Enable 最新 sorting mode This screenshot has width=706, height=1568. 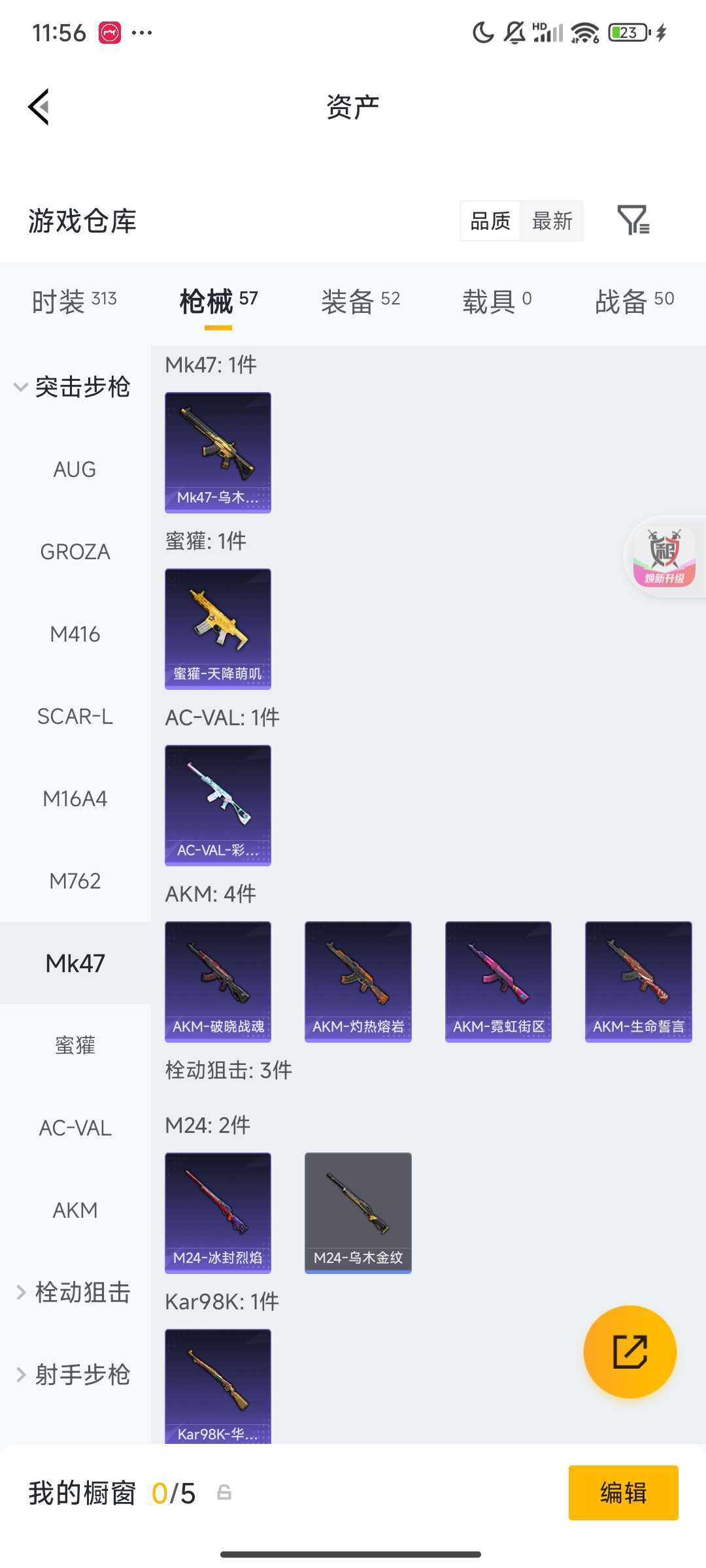click(x=552, y=221)
